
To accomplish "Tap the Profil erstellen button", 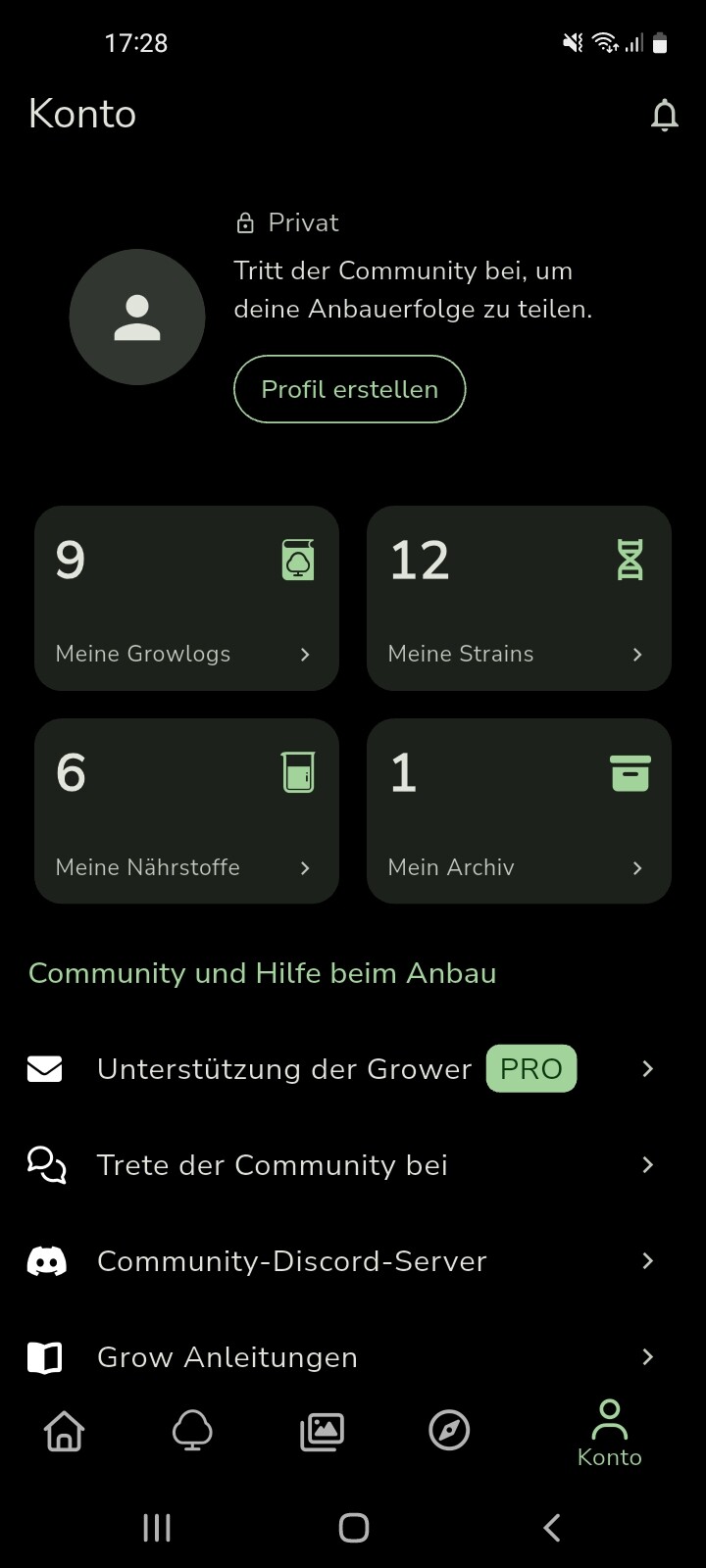I will (349, 389).
